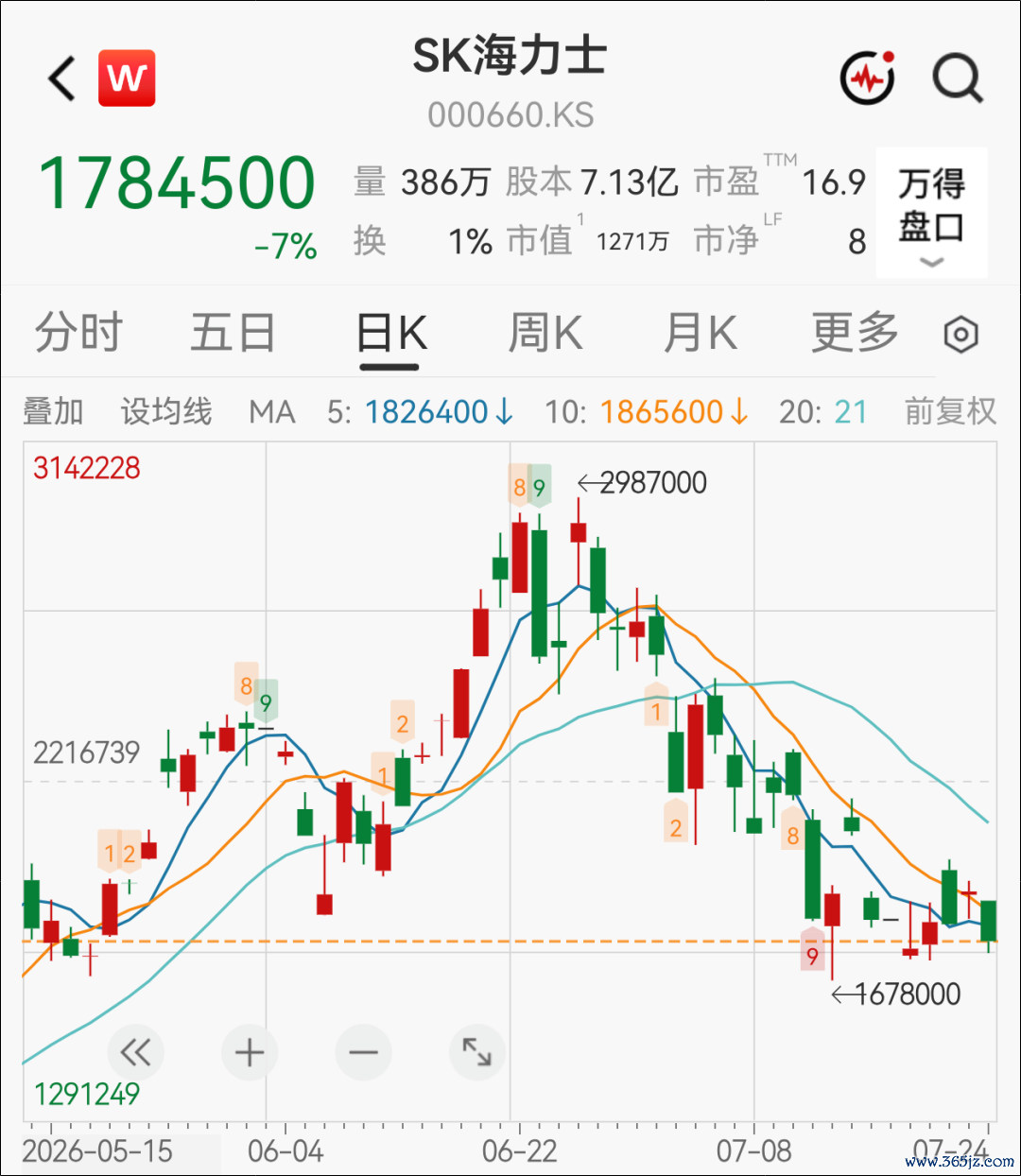Zoom in the chart with plus button

(250, 1052)
